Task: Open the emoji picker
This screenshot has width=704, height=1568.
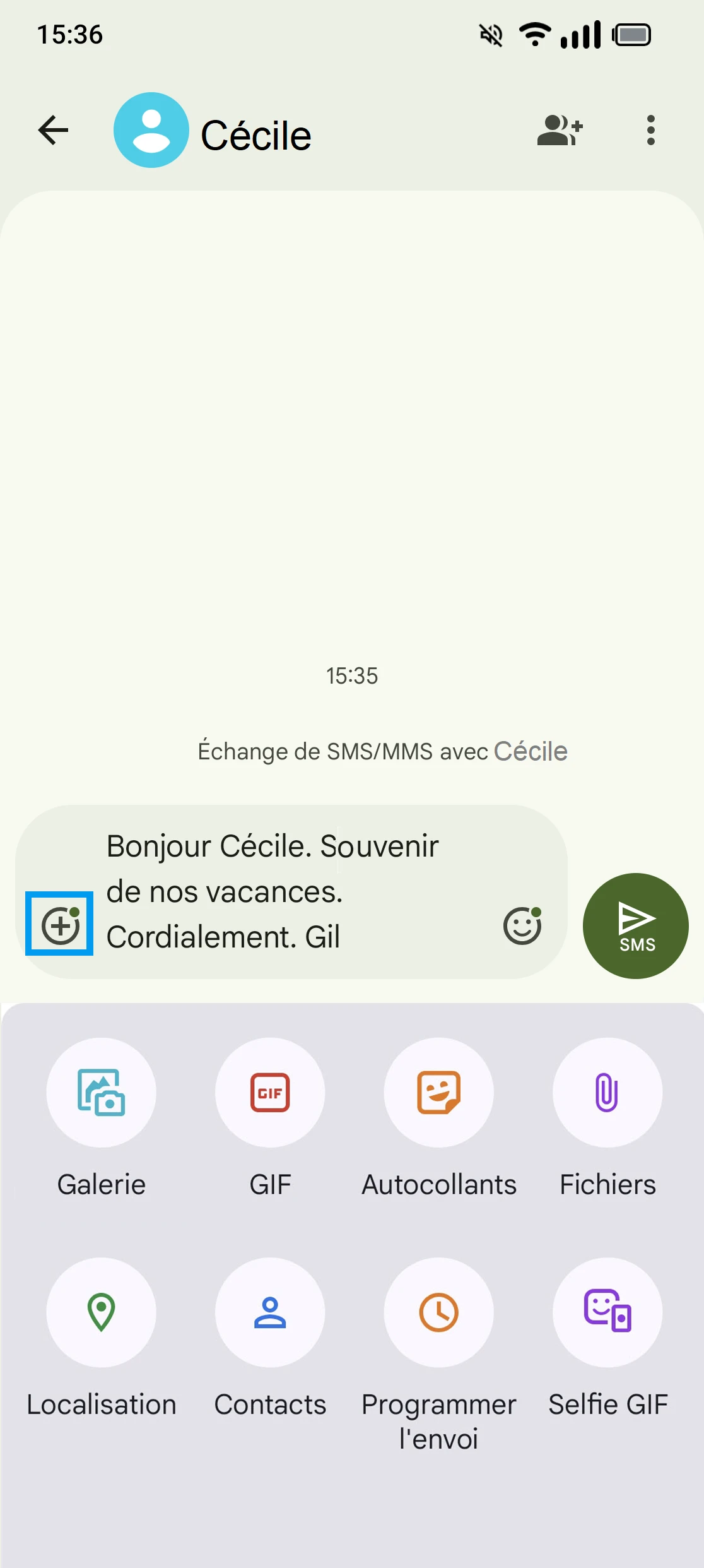Action: (x=522, y=926)
